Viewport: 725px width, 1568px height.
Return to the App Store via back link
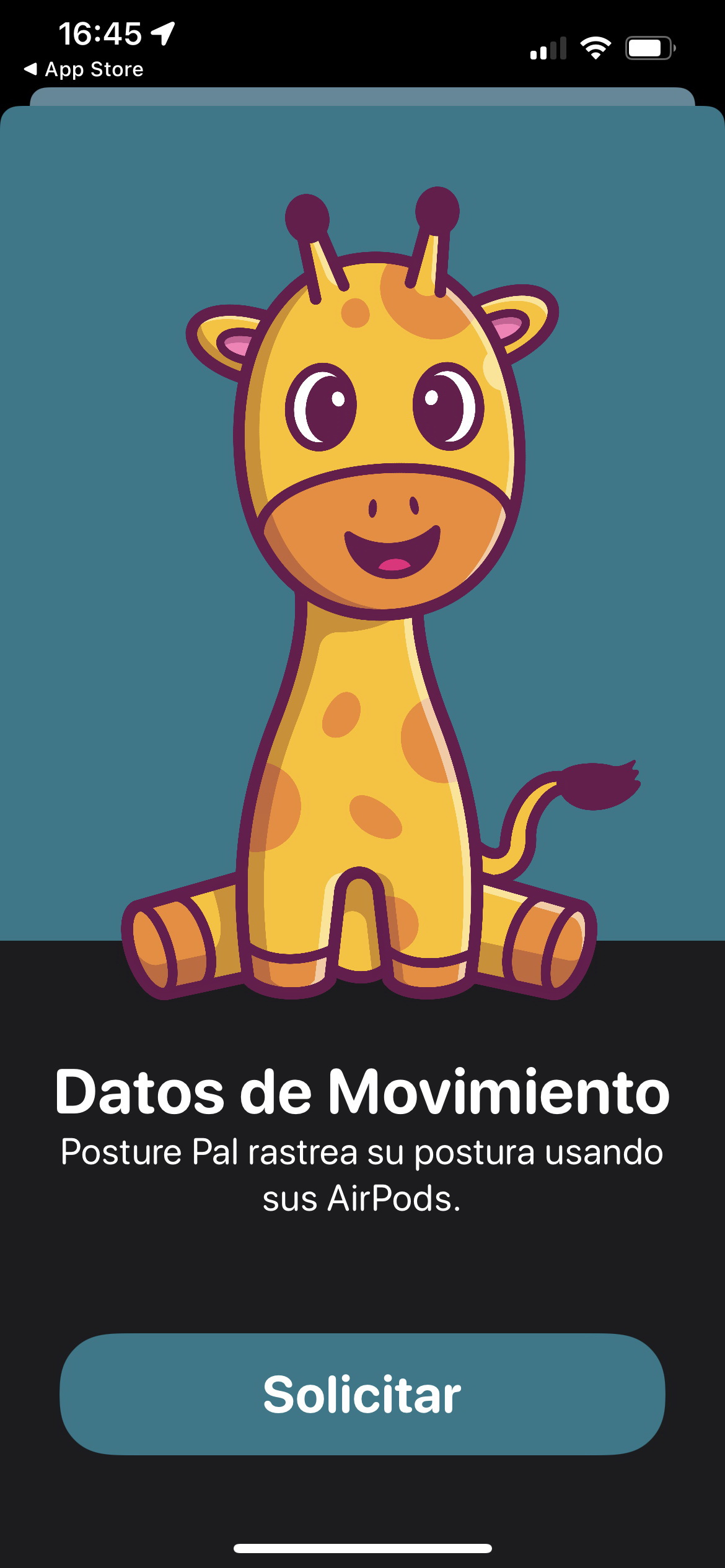(x=84, y=69)
